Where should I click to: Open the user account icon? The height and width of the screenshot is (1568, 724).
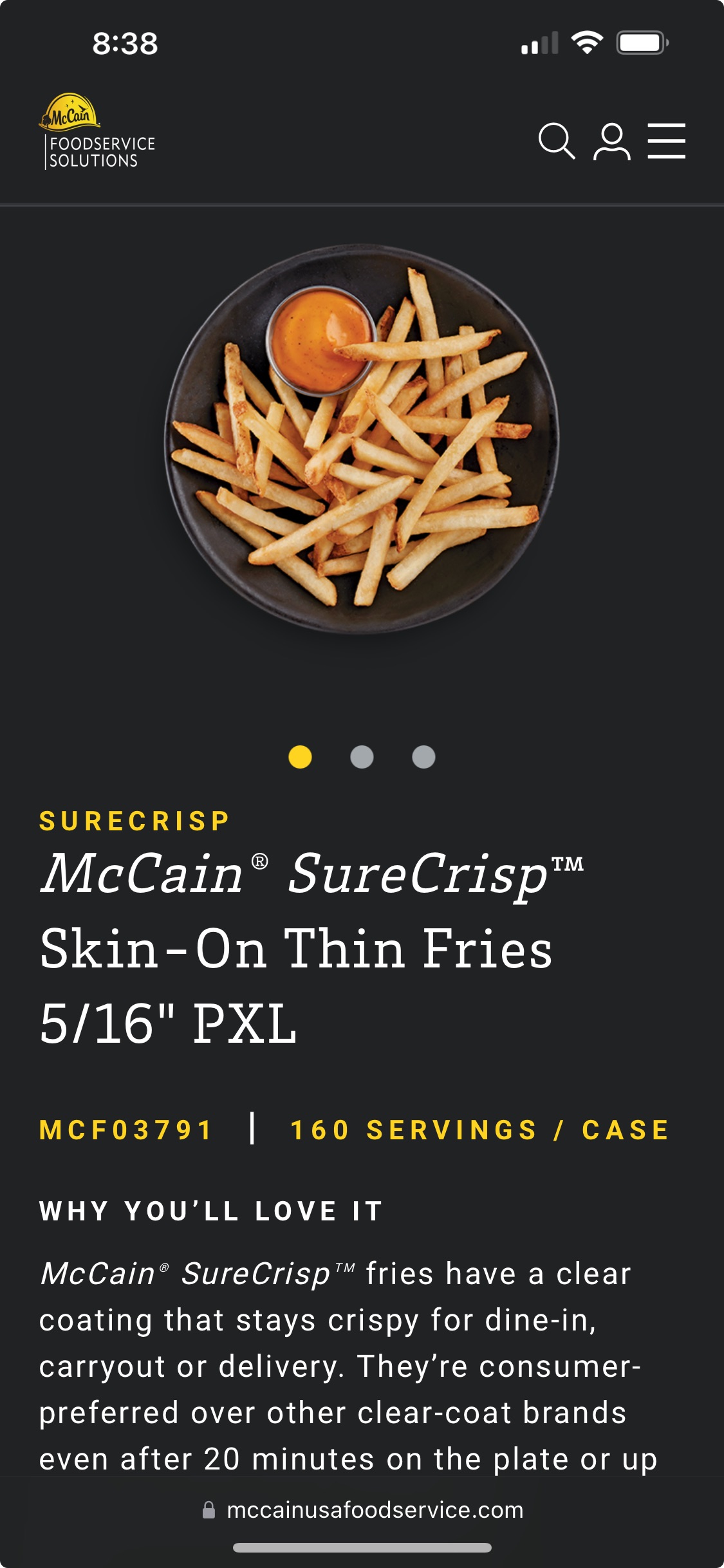coord(611,141)
